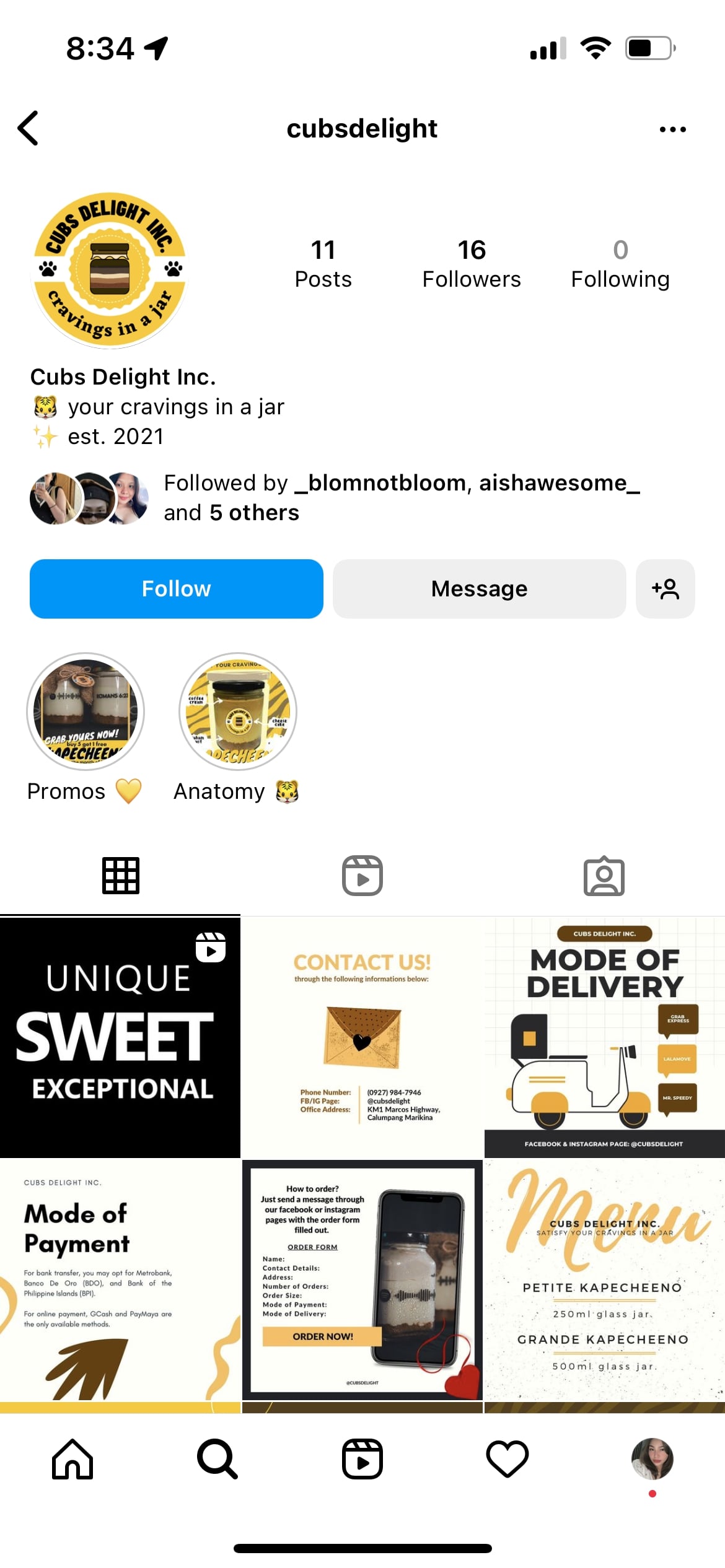This screenshot has width=725, height=1568.
Task: Show suggested accounts with the add-person button
Action: 665,589
